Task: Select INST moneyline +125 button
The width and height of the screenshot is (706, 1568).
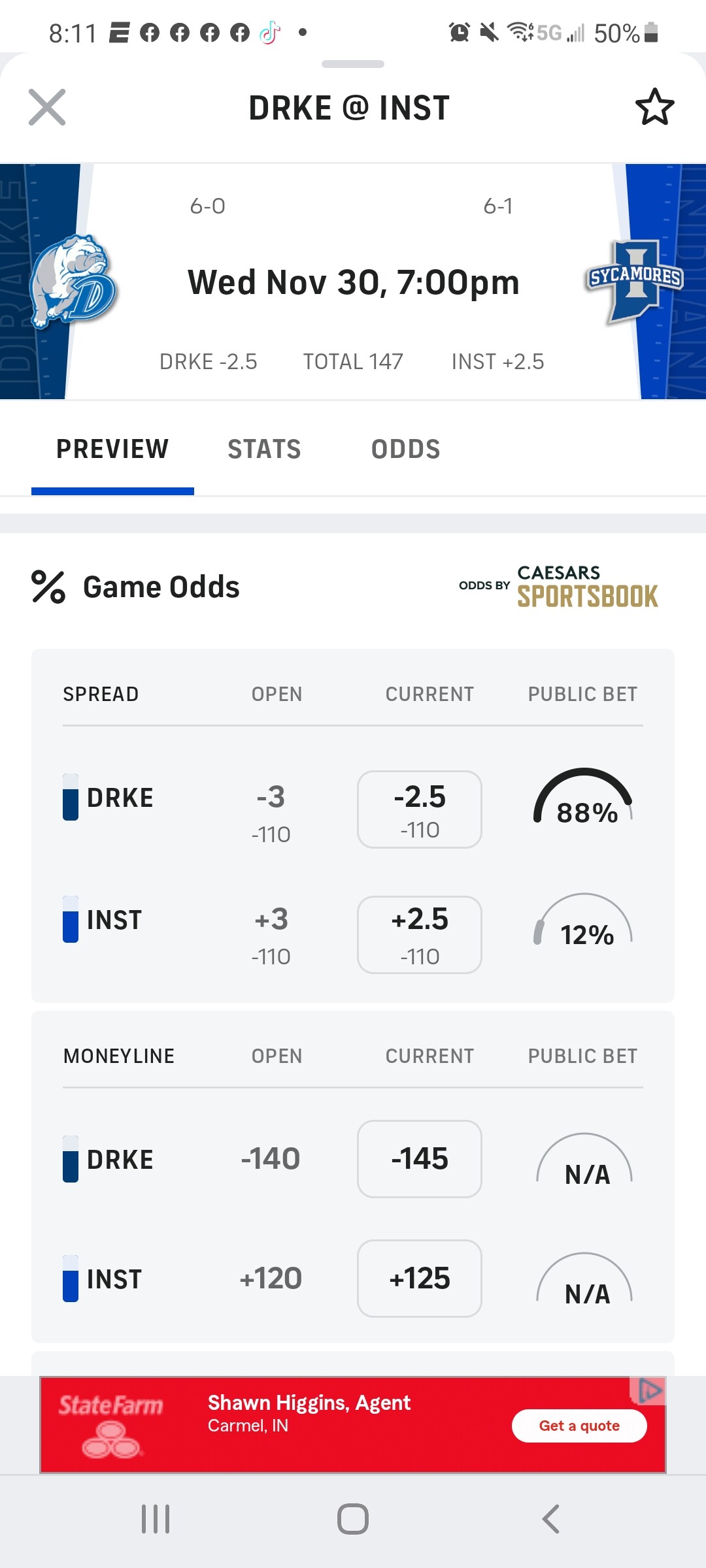Action: 420,1279
